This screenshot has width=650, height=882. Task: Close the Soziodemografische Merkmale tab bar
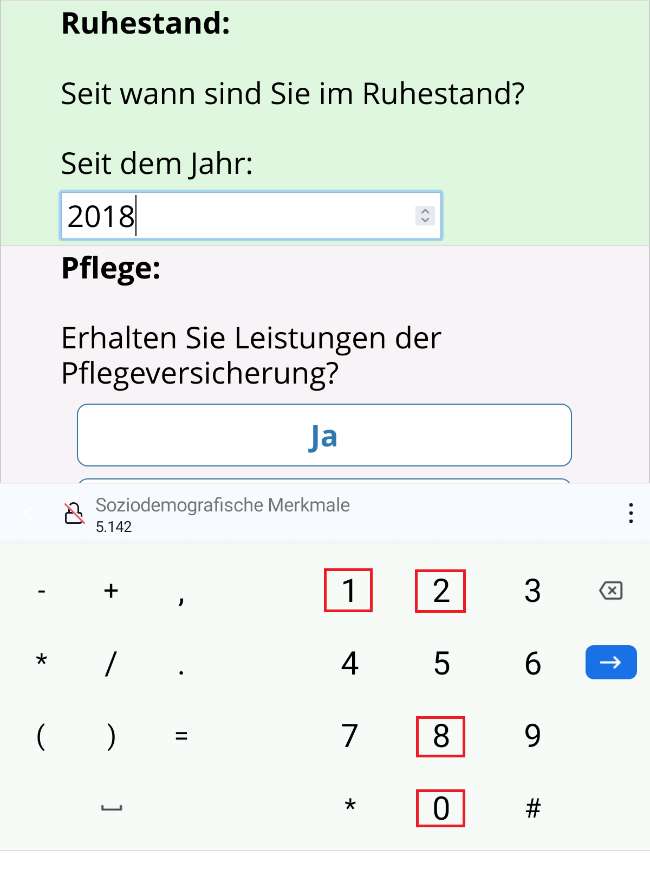(x=26, y=514)
